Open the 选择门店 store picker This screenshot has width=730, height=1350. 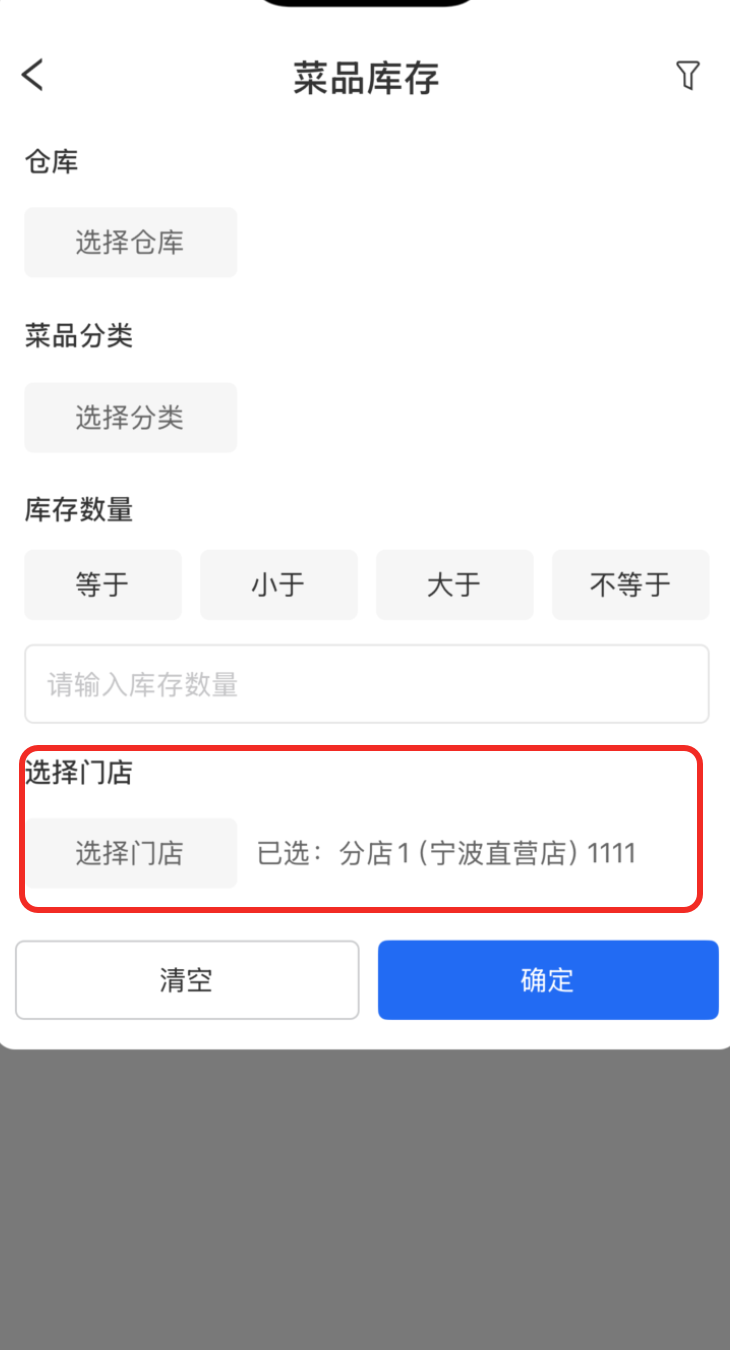(130, 853)
